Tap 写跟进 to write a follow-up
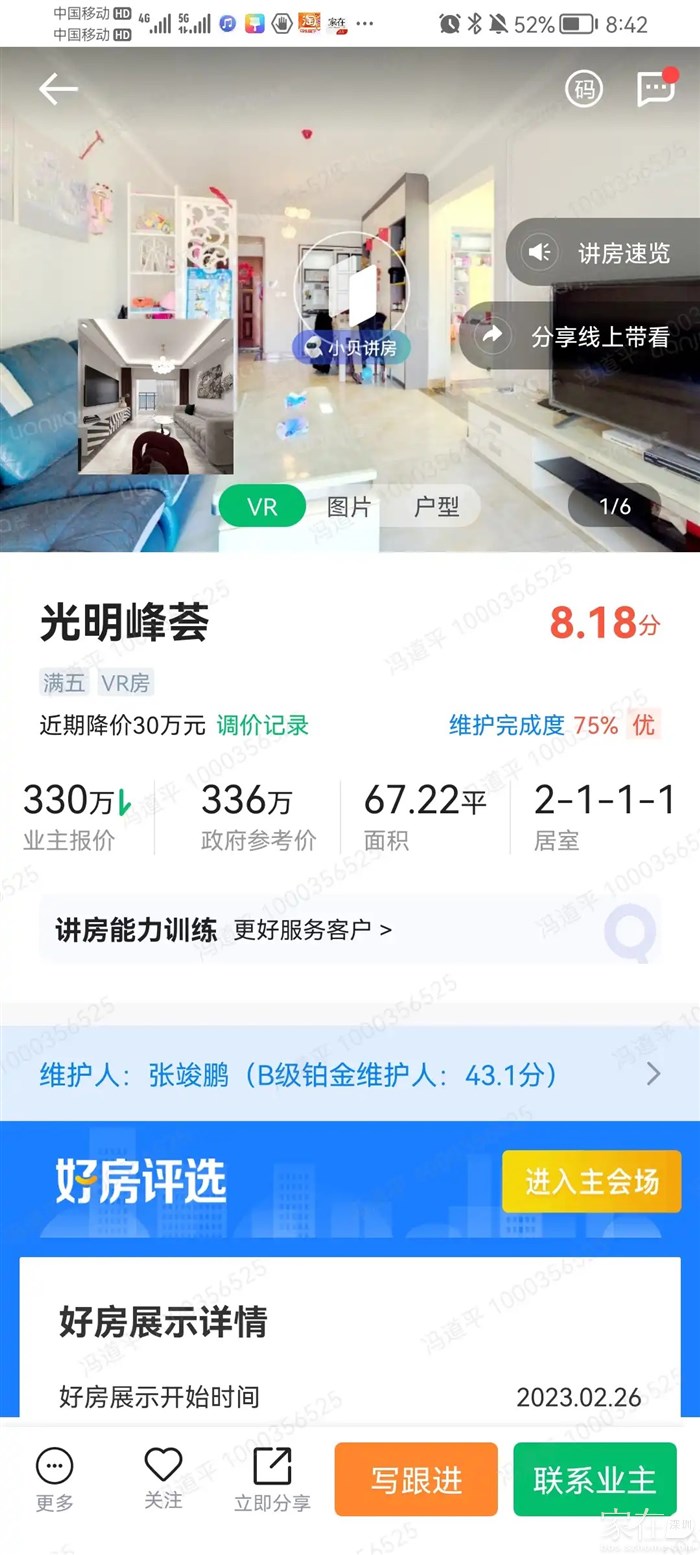This screenshot has width=700, height=1555. click(416, 1480)
